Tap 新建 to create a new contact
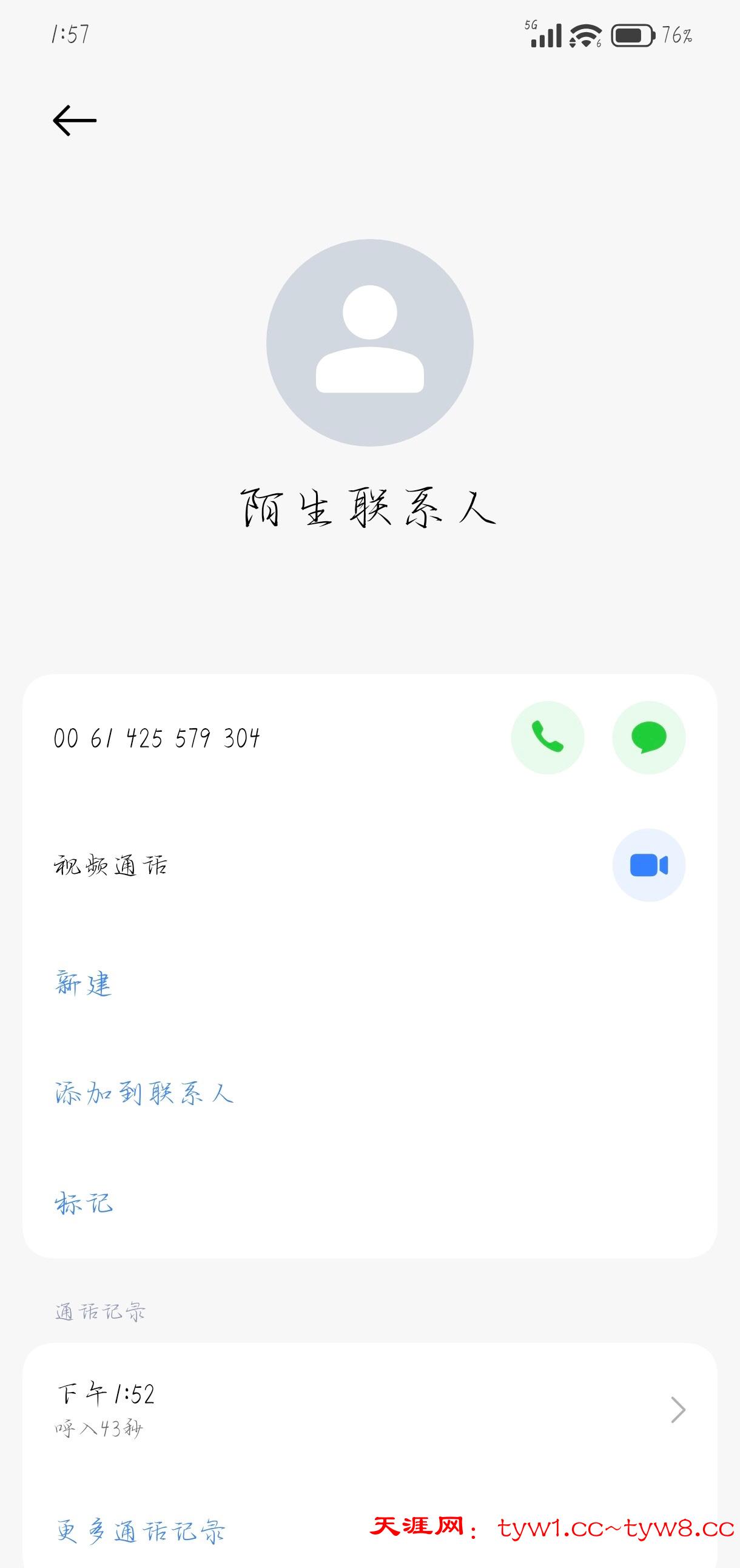The height and width of the screenshot is (1568, 740). pos(83,983)
